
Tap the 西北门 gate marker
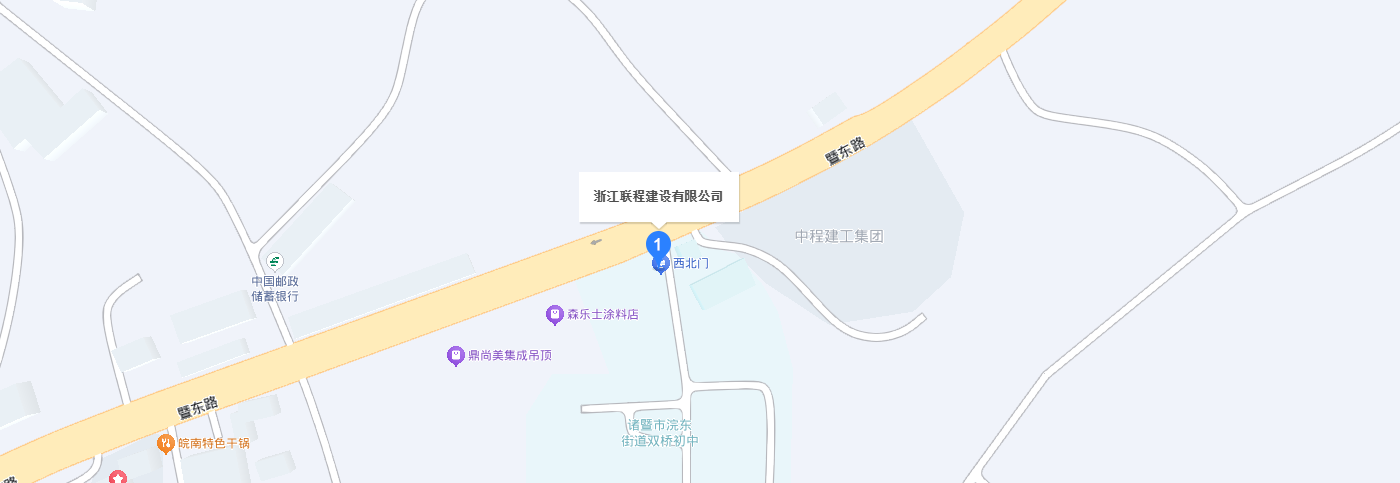(661, 264)
